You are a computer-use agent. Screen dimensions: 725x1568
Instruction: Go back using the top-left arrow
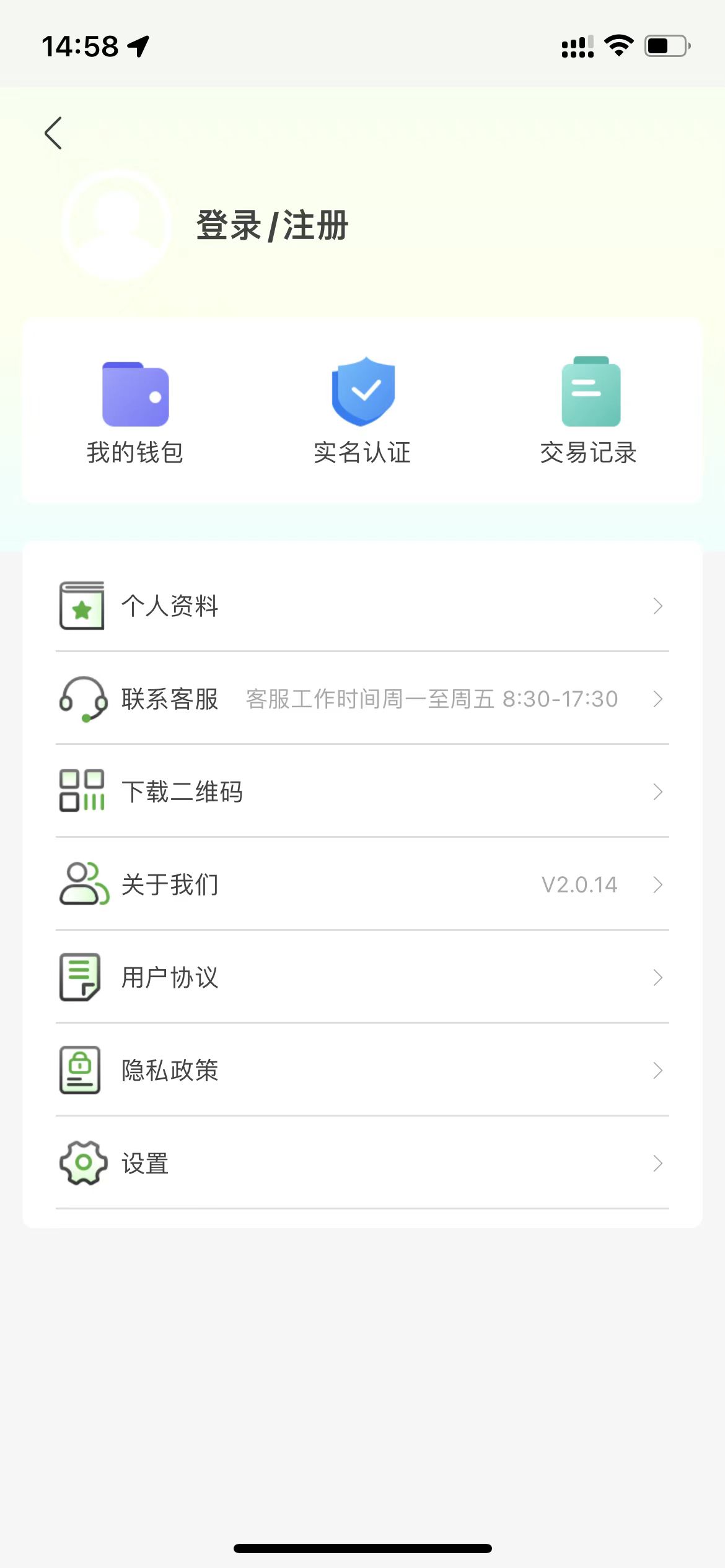[x=53, y=133]
